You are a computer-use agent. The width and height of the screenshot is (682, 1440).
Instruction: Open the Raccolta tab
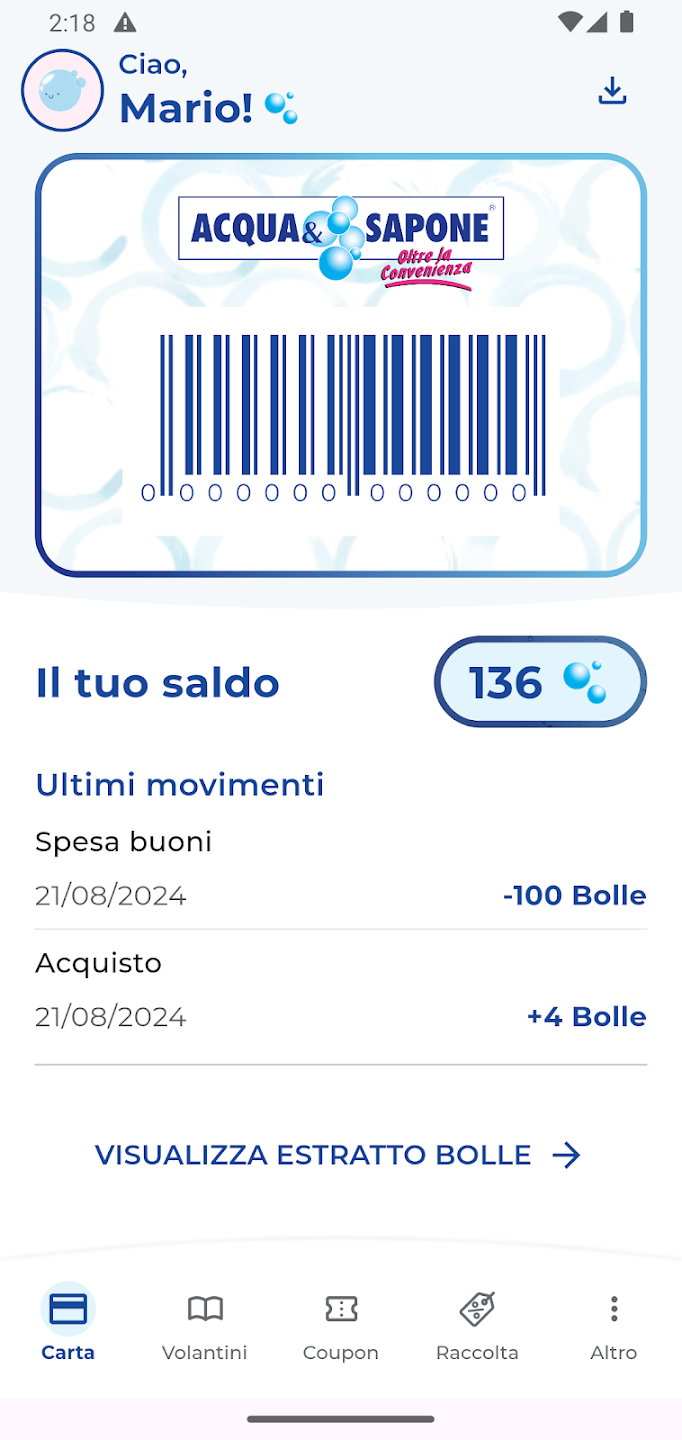click(x=477, y=1323)
